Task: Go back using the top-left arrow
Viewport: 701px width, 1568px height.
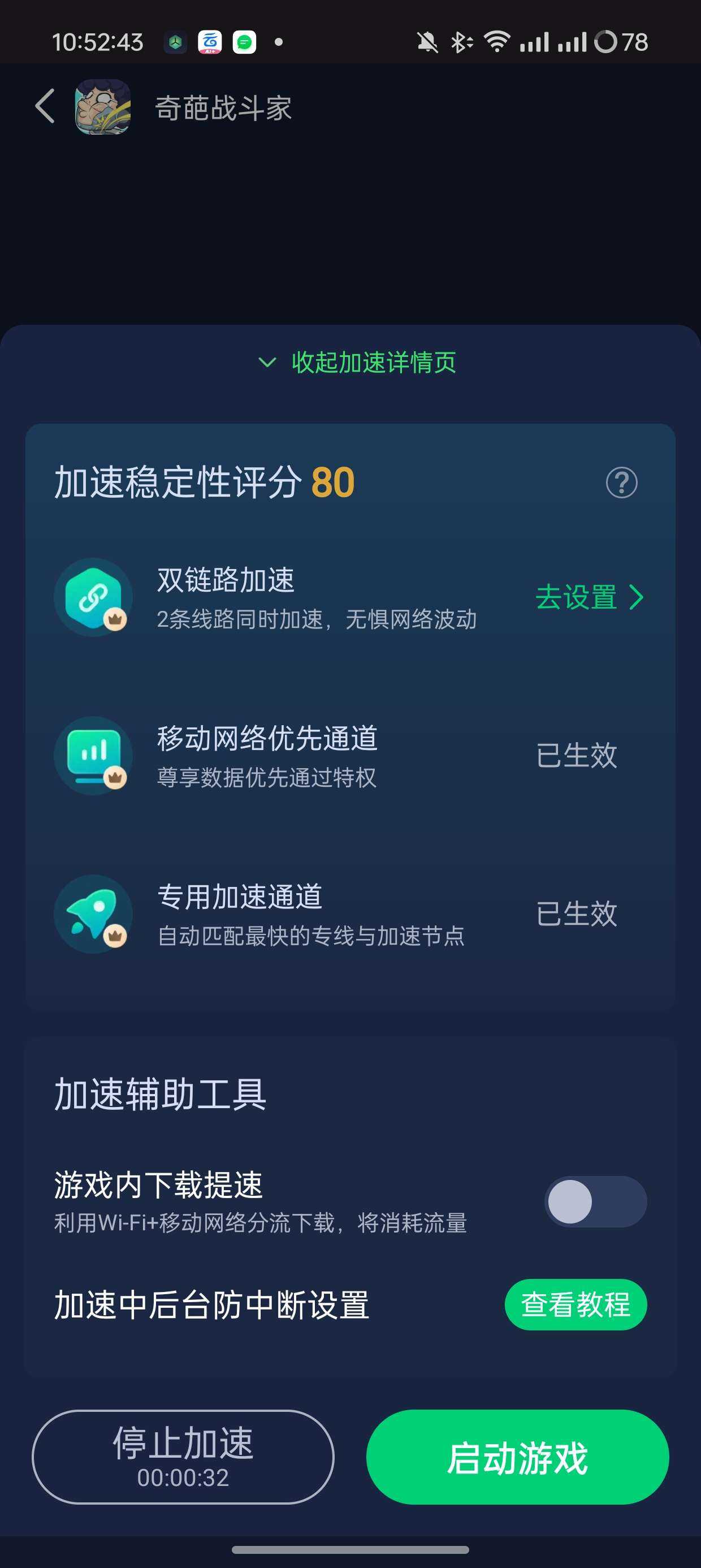Action: (x=45, y=106)
